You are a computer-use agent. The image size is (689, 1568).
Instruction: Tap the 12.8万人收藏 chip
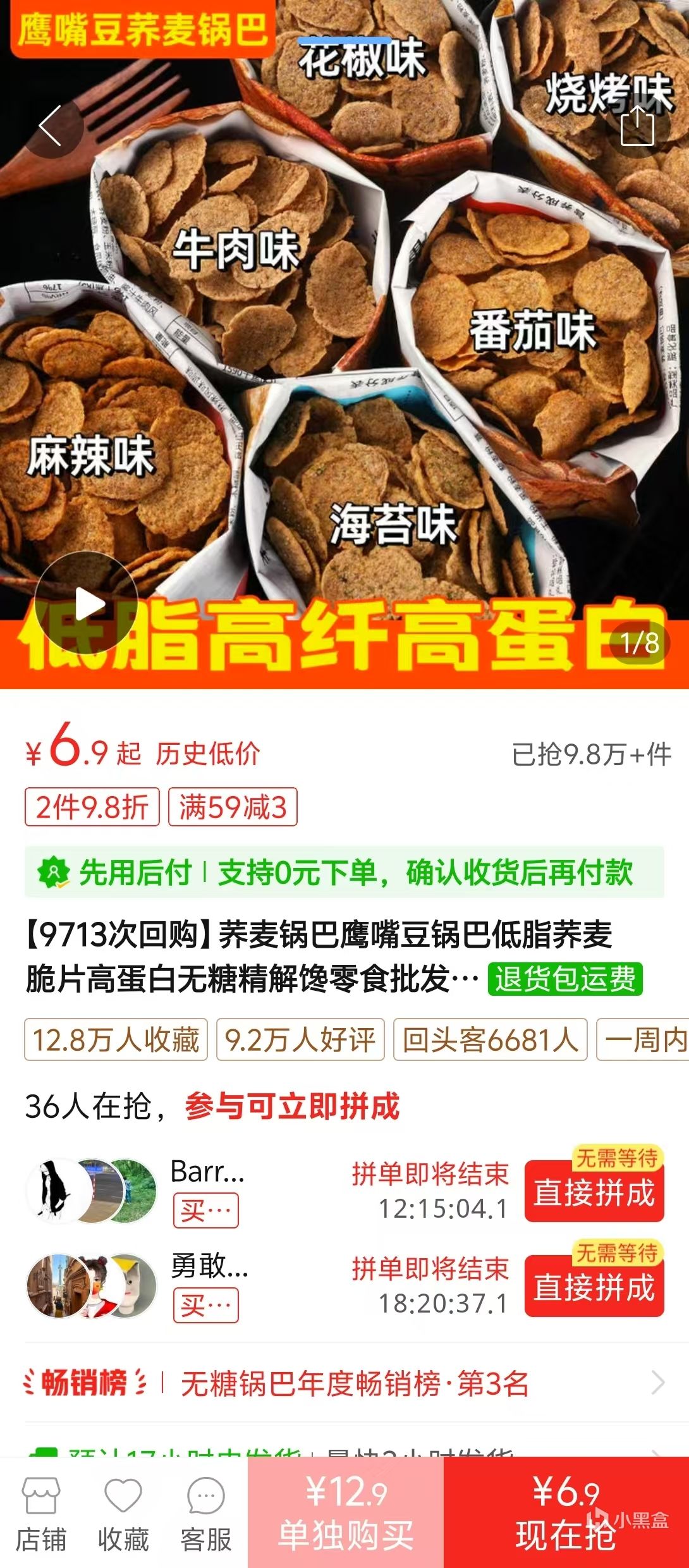(x=116, y=1039)
